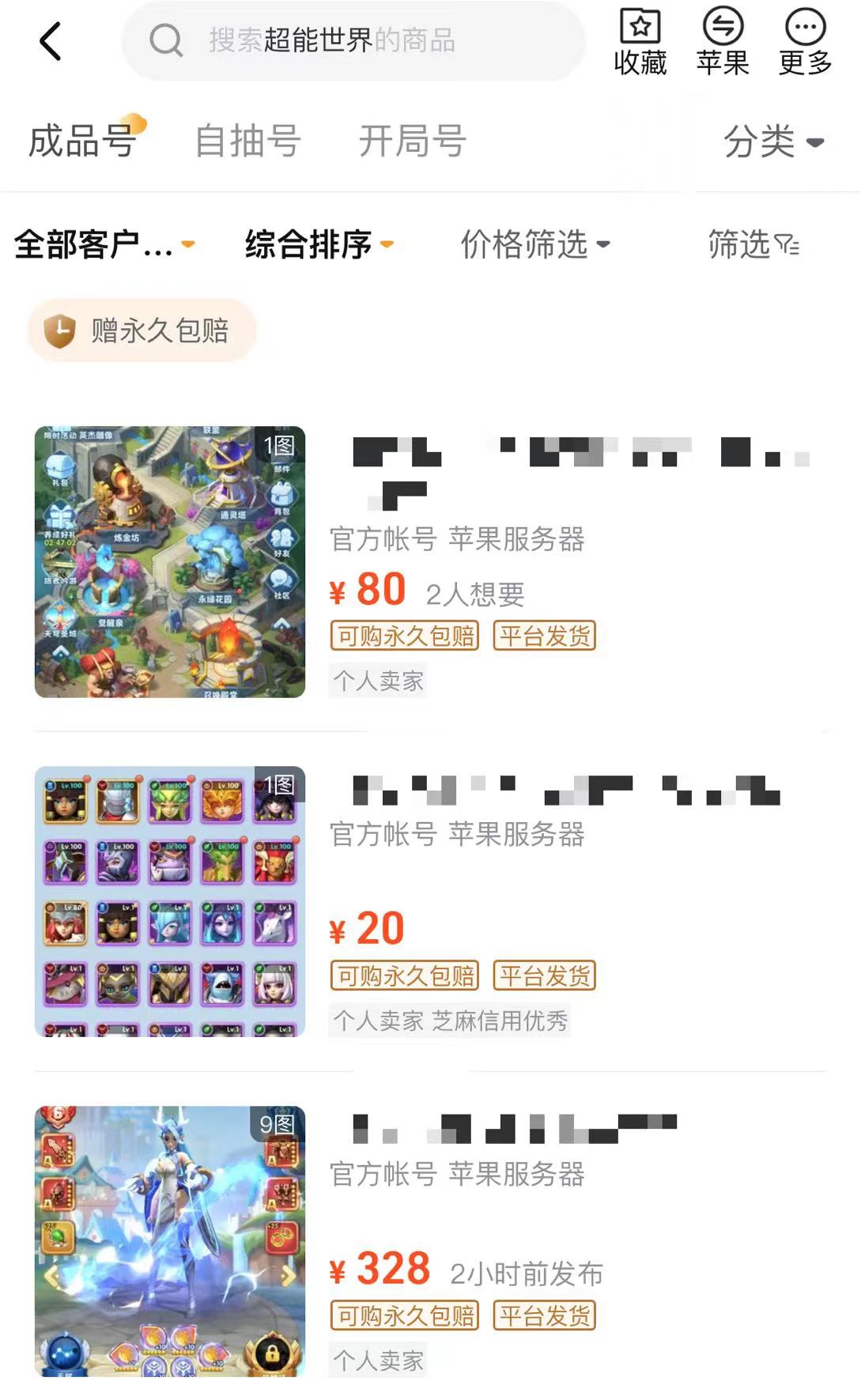Select the 成品号 tab
861x1400 pixels.
pos(82,142)
